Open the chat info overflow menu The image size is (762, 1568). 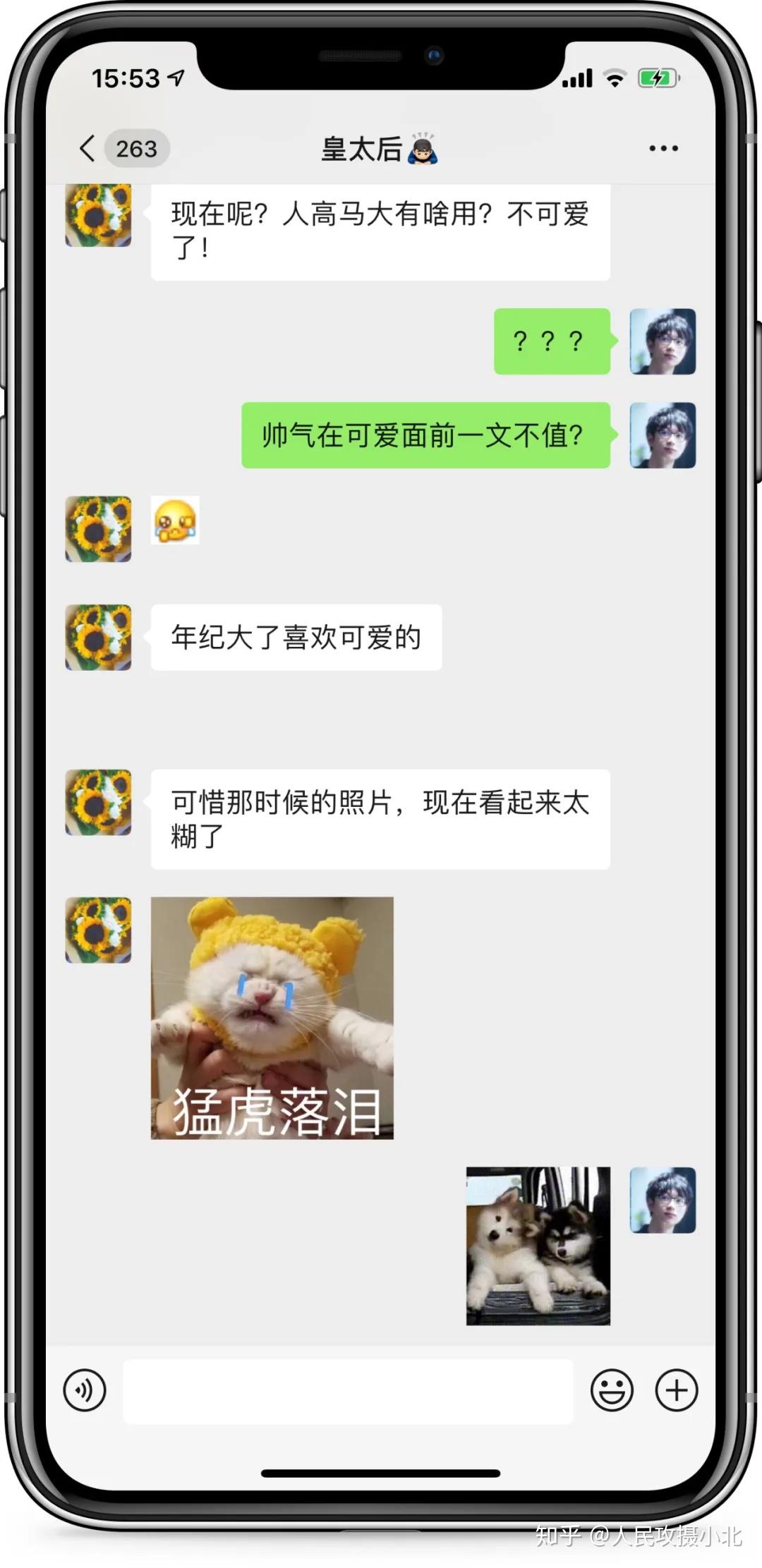click(663, 149)
